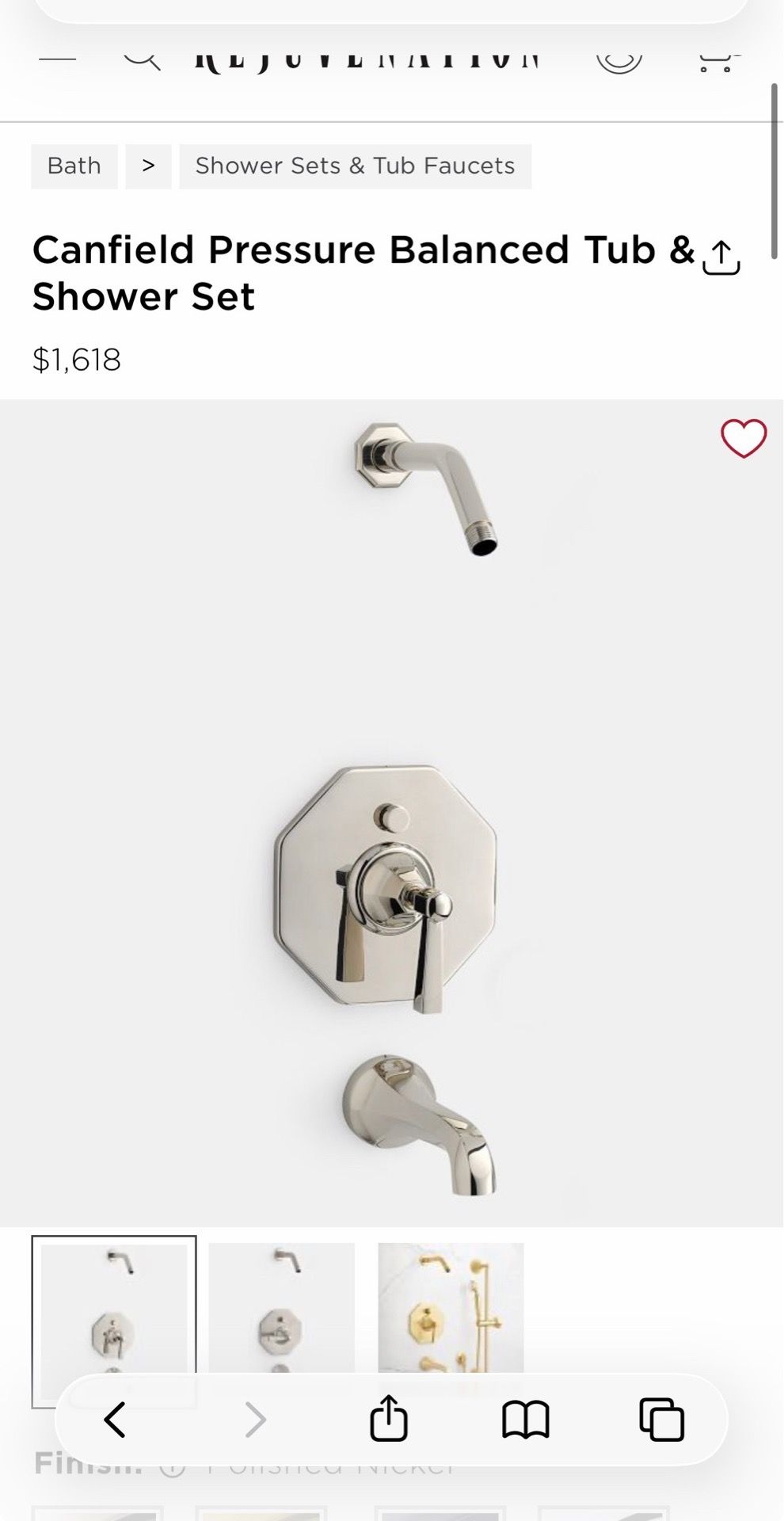The width and height of the screenshot is (784, 1521).
Task: Show open browser tabs
Action: click(x=662, y=1420)
